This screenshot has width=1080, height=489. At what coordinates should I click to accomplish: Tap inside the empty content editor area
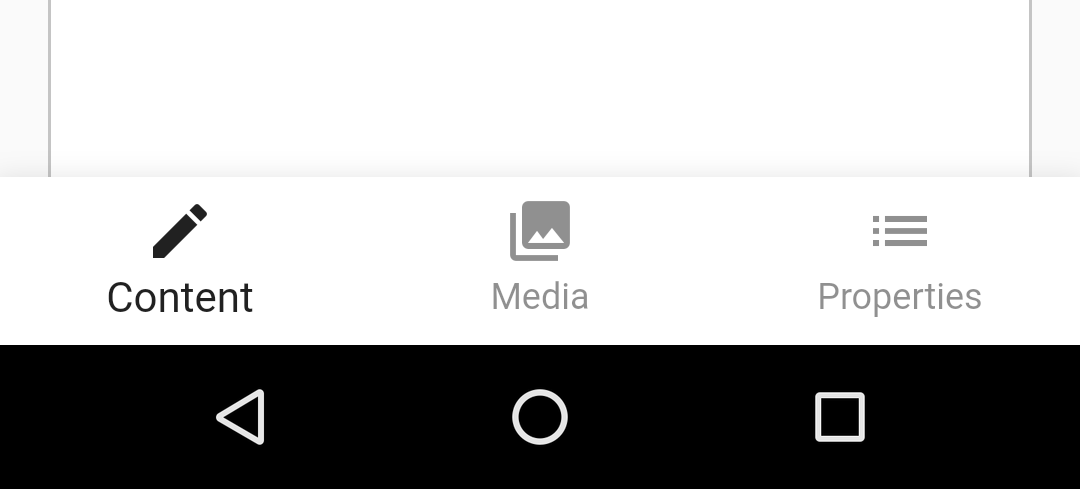click(540, 85)
